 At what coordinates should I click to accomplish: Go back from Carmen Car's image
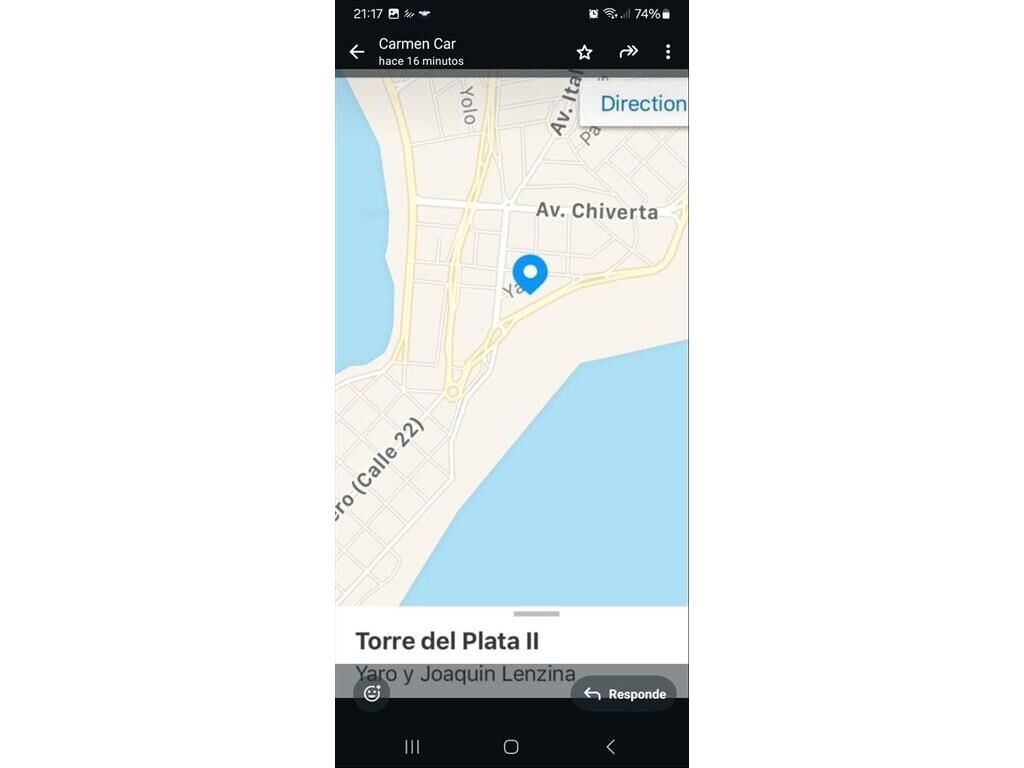(x=357, y=52)
